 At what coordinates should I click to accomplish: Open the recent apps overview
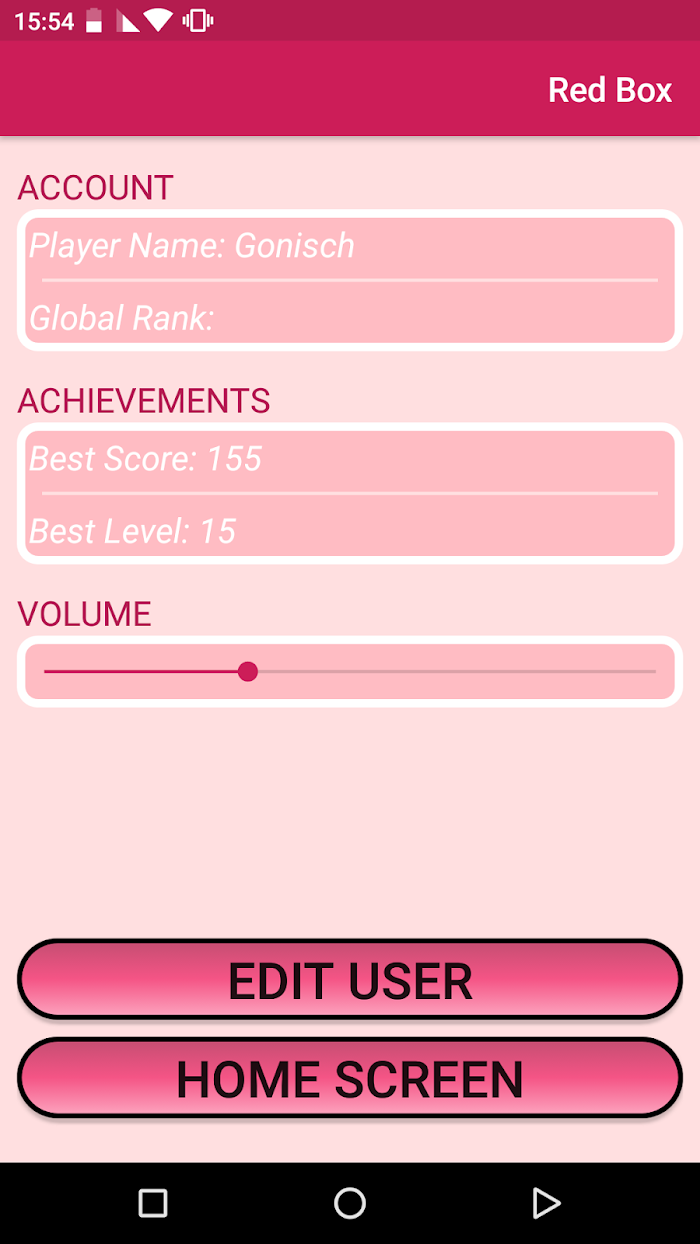pyautogui.click(x=153, y=1203)
